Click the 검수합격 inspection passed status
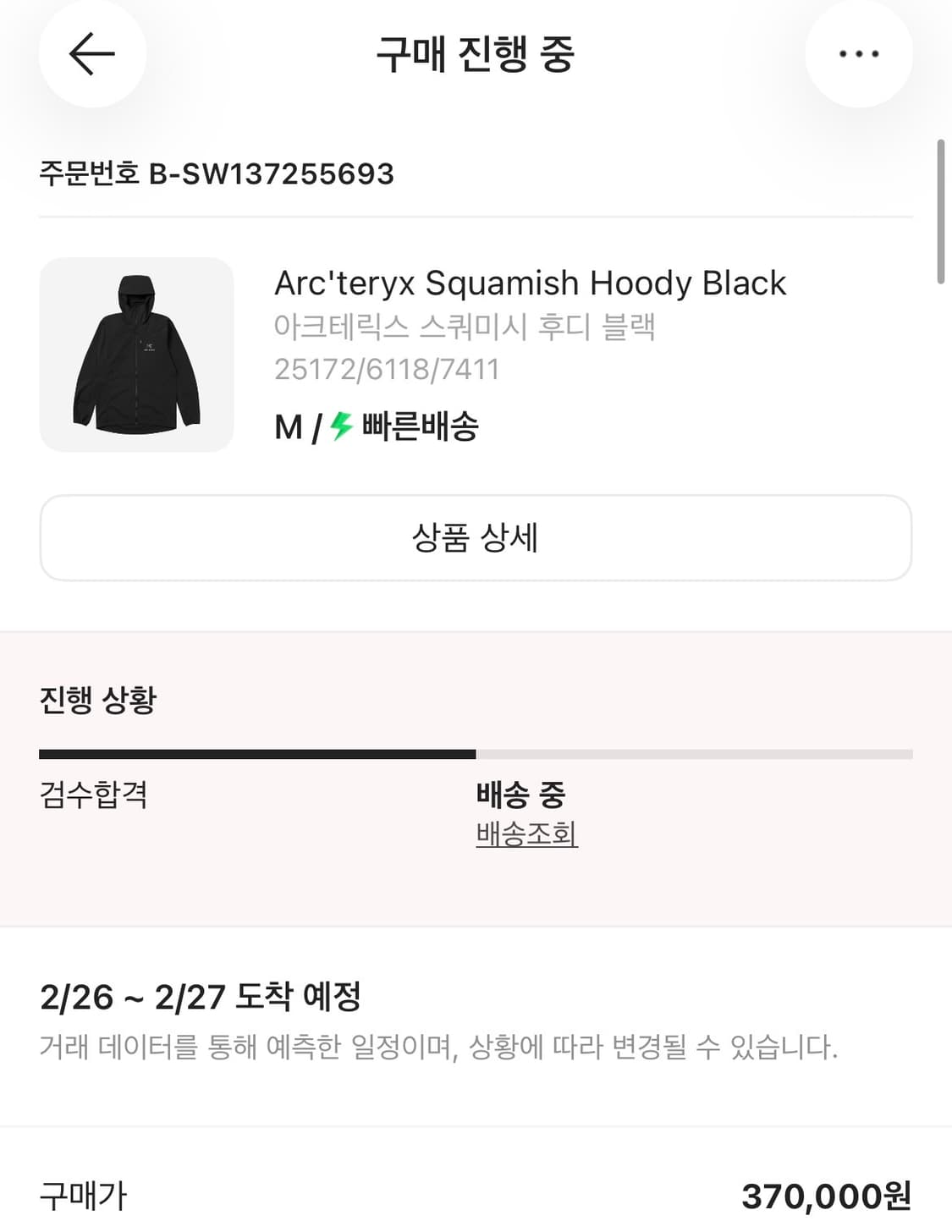Image resolution: width=952 pixels, height=1232 pixels. coord(93,796)
